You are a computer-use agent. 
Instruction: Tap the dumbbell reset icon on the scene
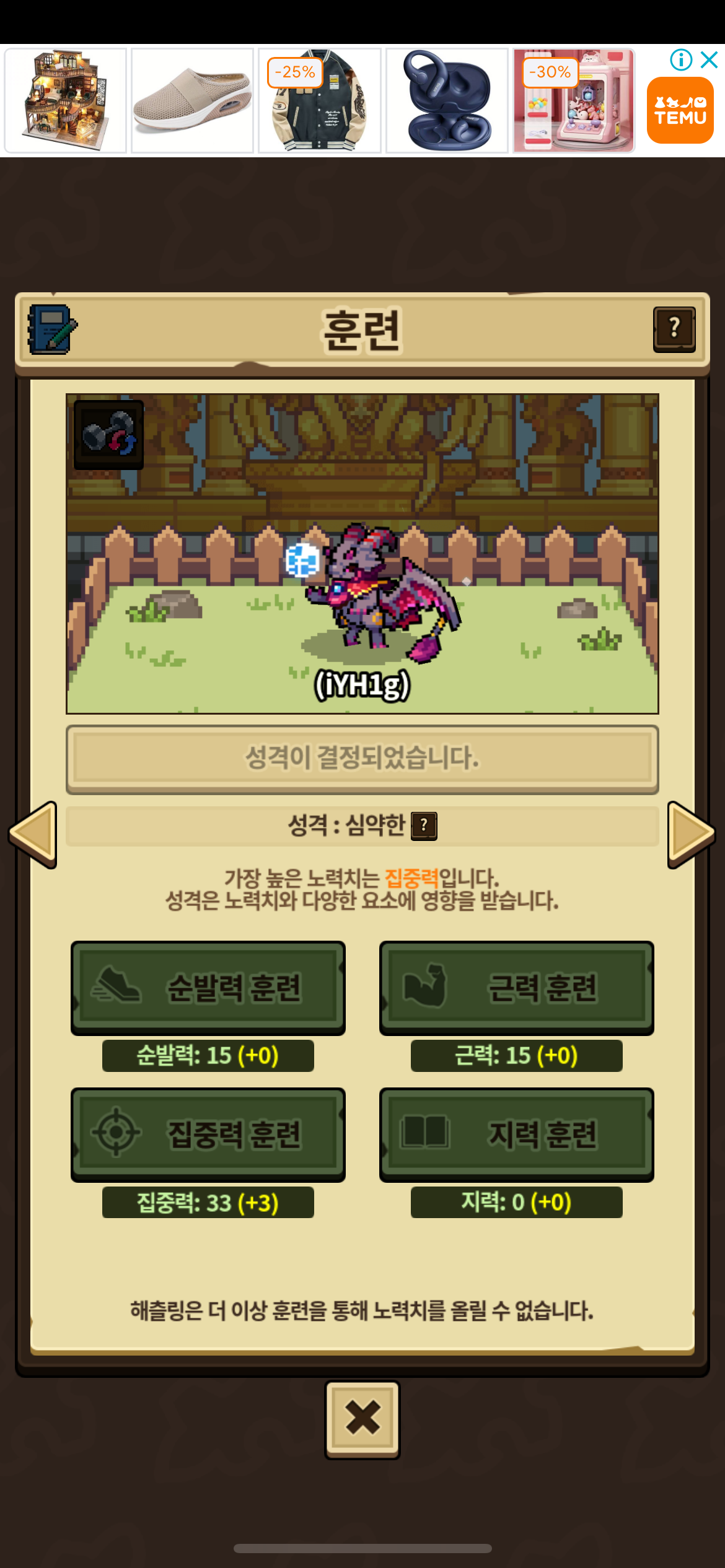109,434
